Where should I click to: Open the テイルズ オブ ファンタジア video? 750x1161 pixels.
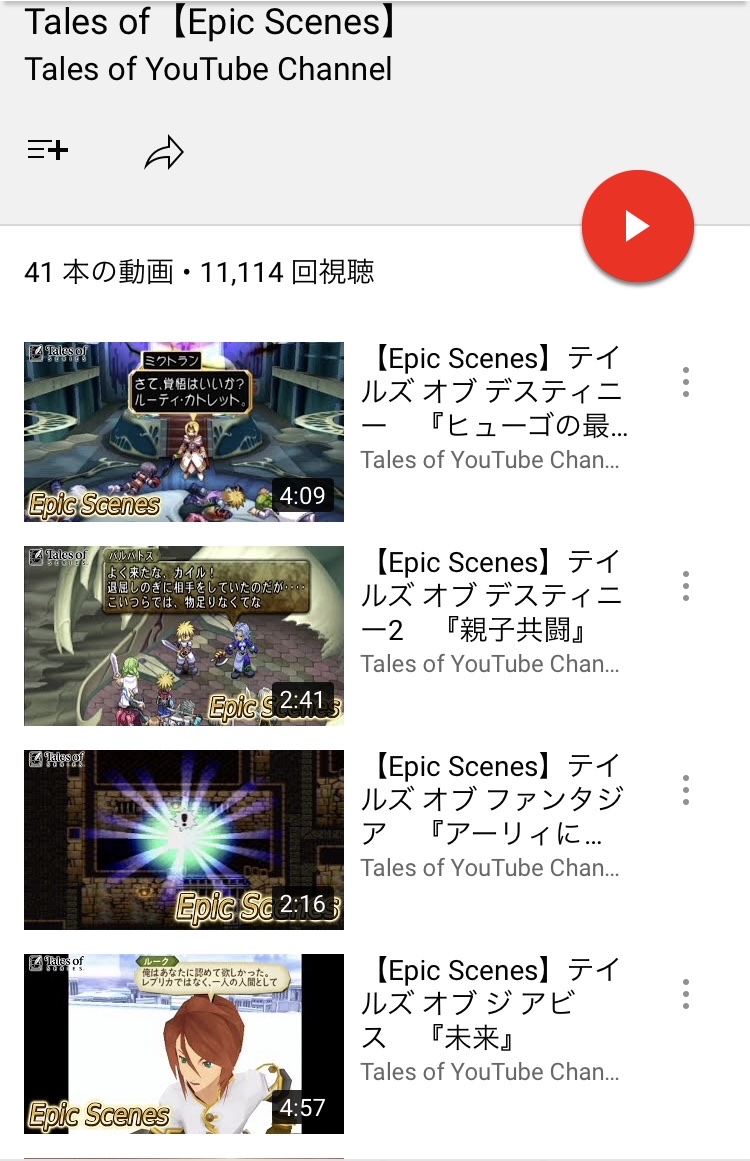[184, 839]
